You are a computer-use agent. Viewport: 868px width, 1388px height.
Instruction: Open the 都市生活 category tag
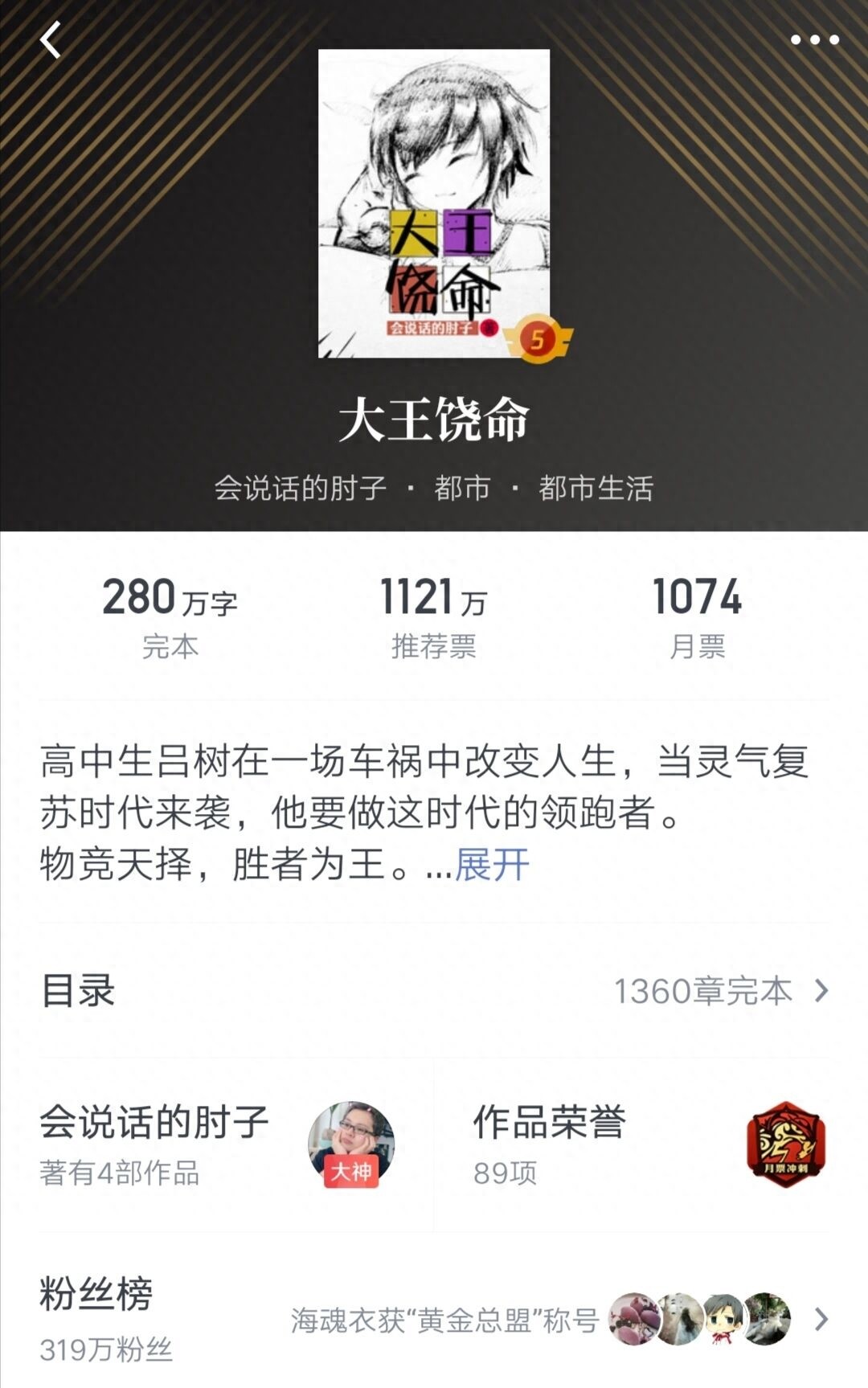pyautogui.click(x=596, y=488)
